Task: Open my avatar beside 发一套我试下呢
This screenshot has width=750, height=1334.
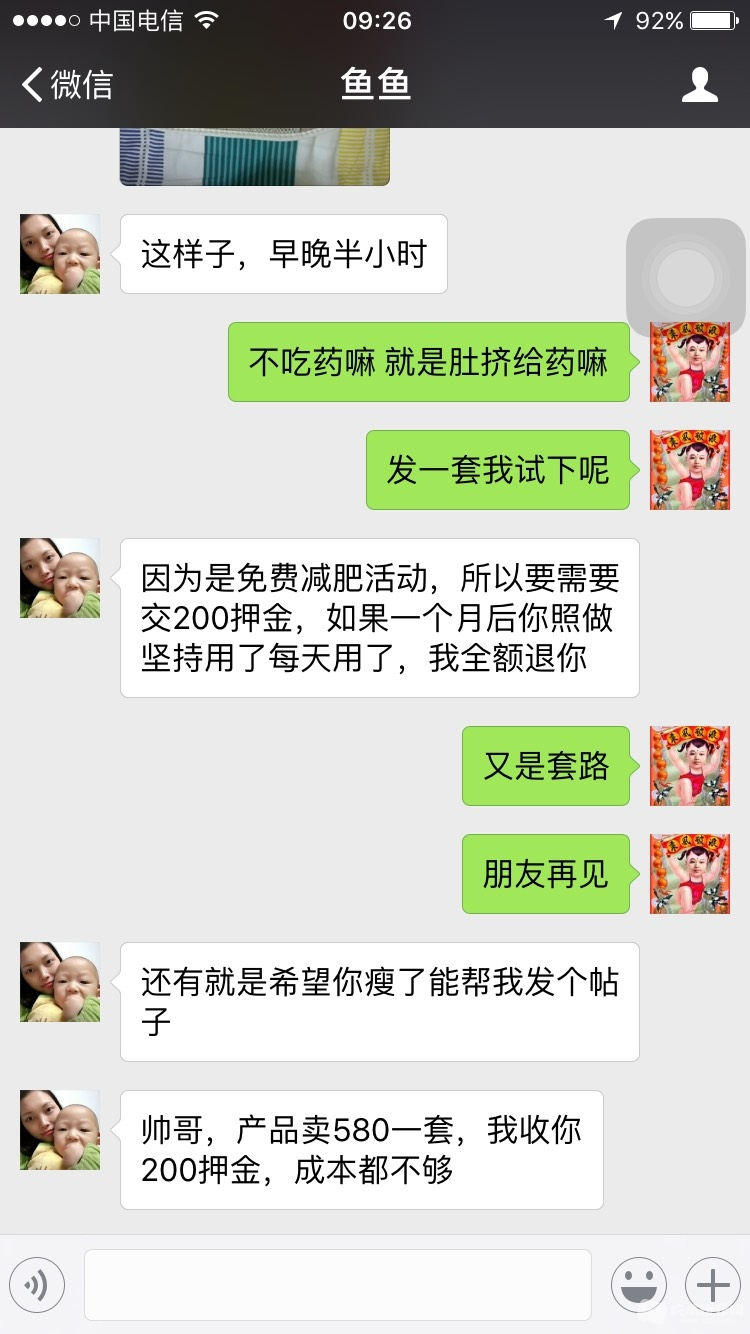Action: [690, 470]
